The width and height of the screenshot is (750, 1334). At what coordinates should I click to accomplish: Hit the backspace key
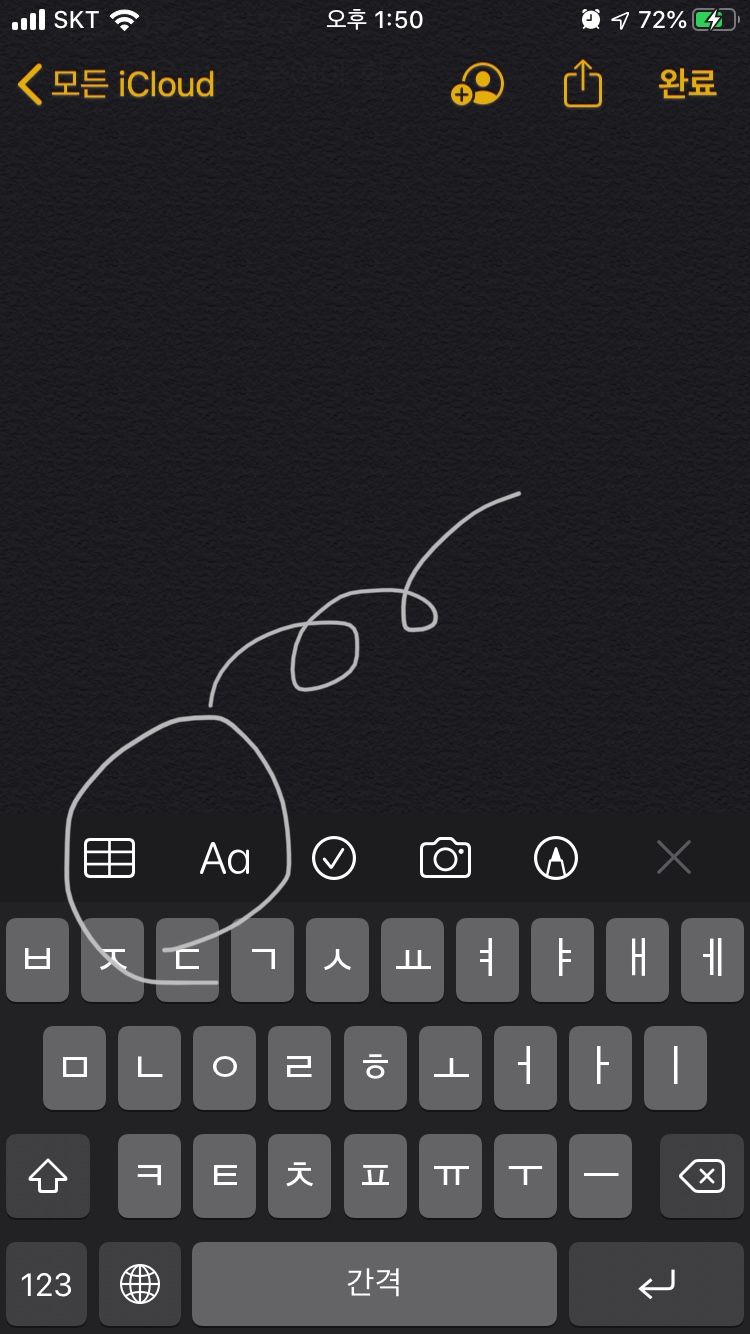(702, 1176)
